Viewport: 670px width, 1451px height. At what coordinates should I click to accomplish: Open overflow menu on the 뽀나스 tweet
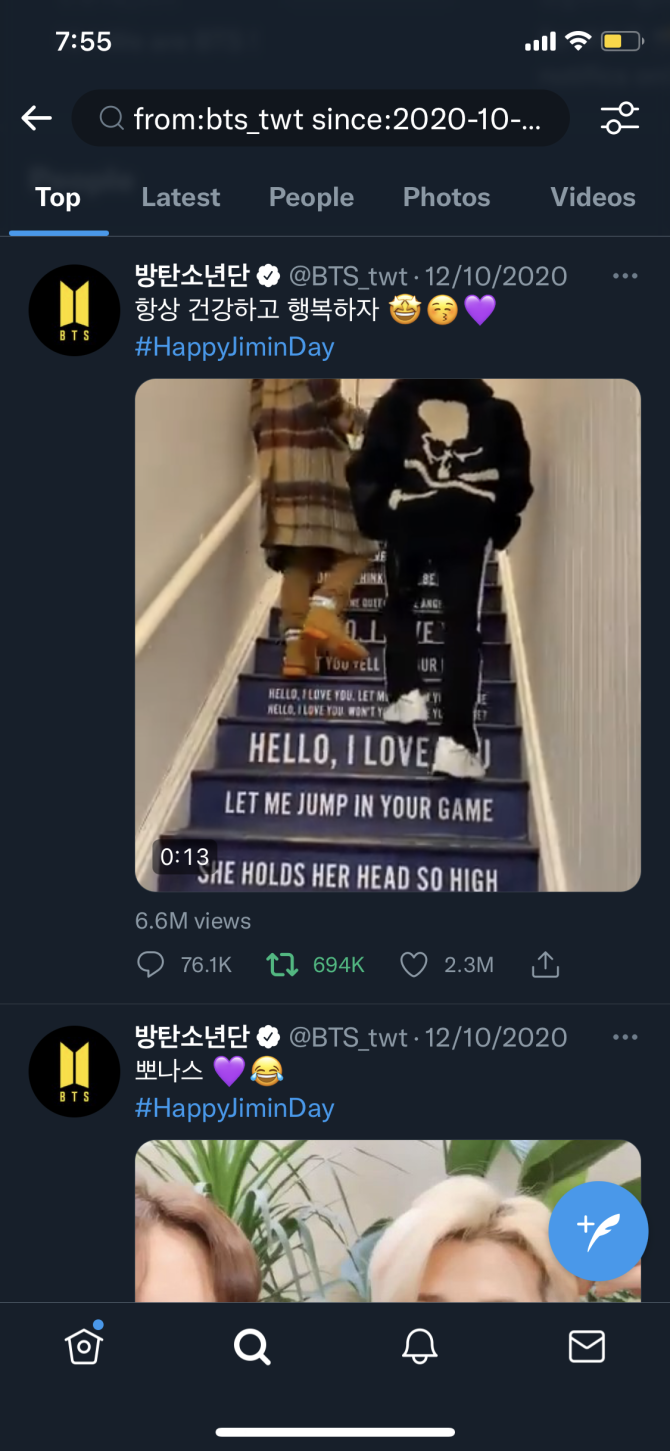coord(625,1038)
